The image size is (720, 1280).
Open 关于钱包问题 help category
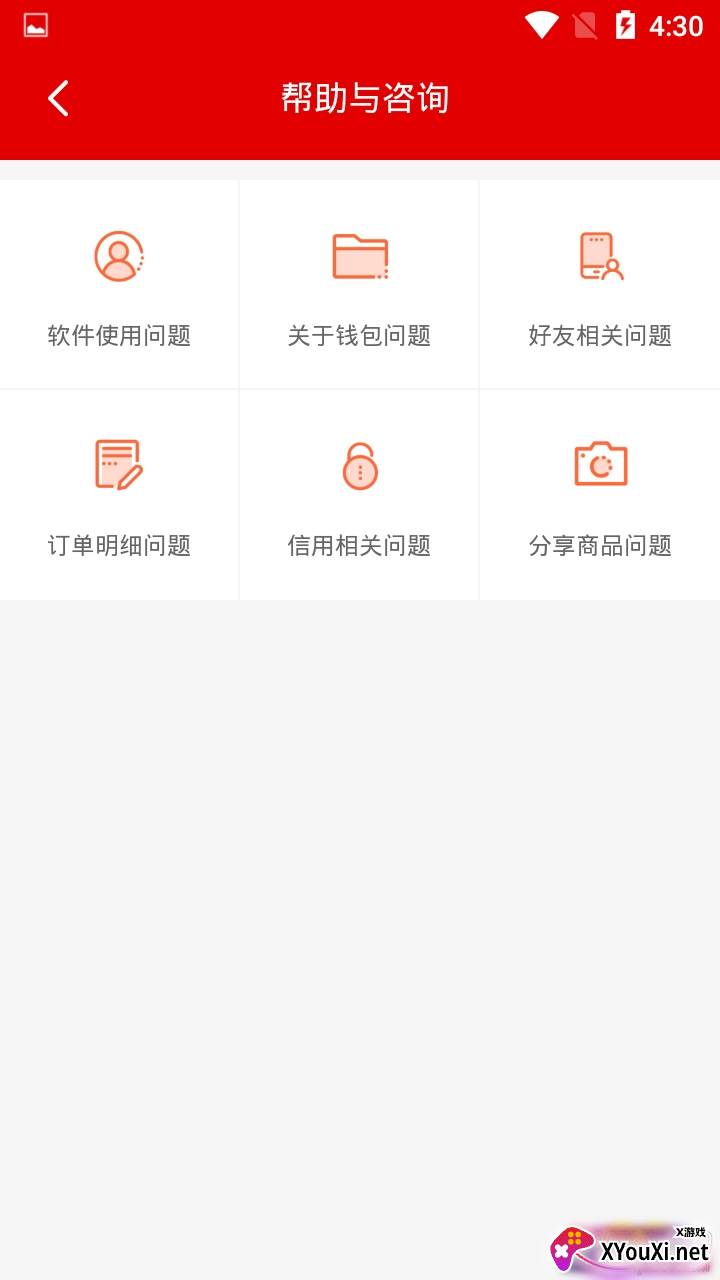(359, 285)
